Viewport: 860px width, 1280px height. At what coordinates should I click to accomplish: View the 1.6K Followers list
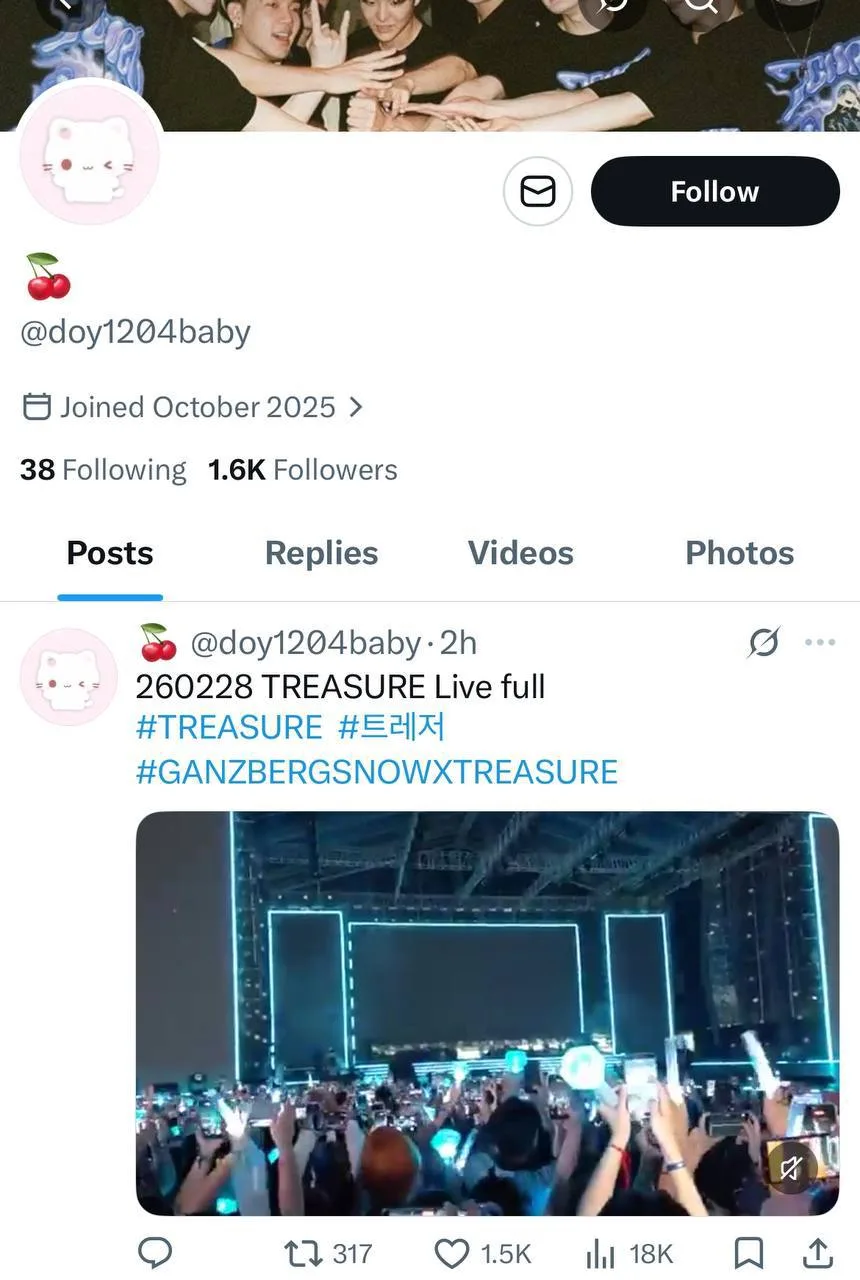[302, 470]
